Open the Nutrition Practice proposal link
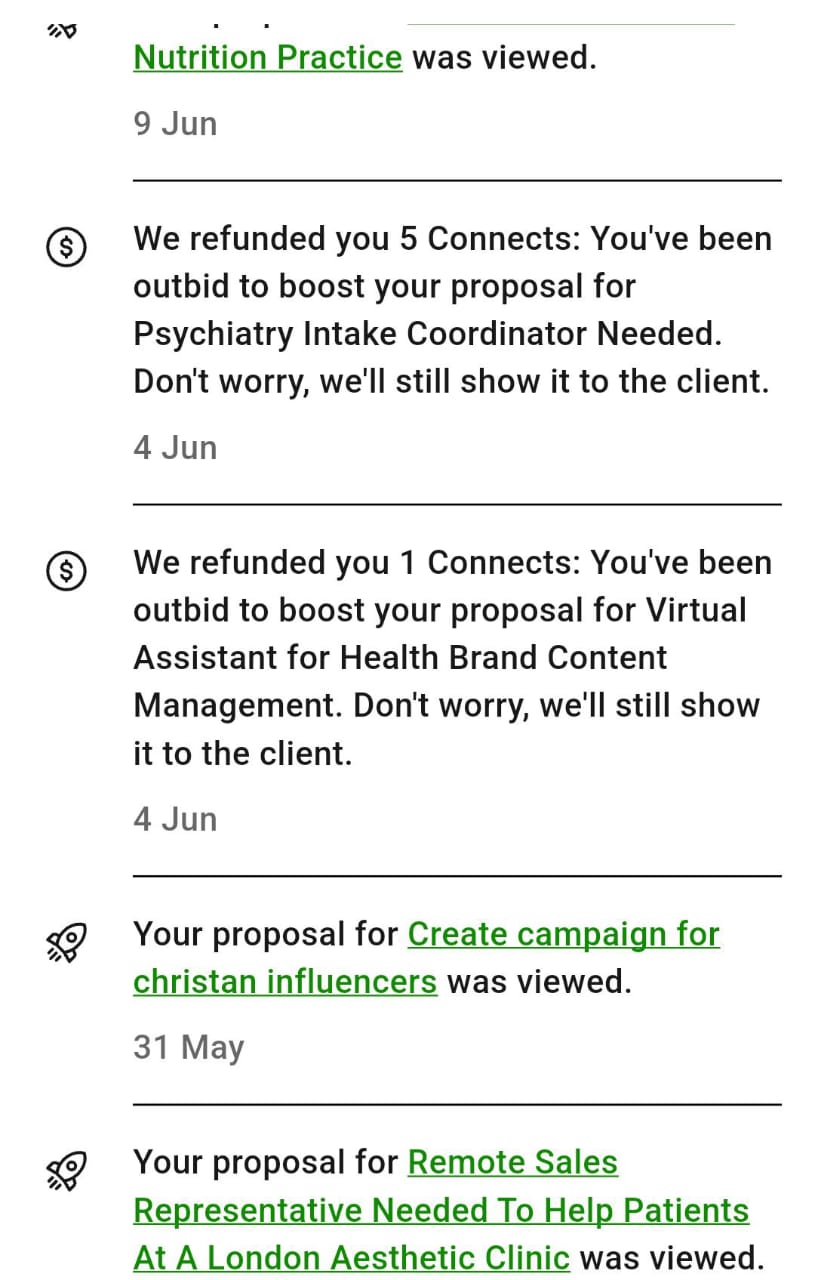815x1280 pixels. (x=268, y=57)
